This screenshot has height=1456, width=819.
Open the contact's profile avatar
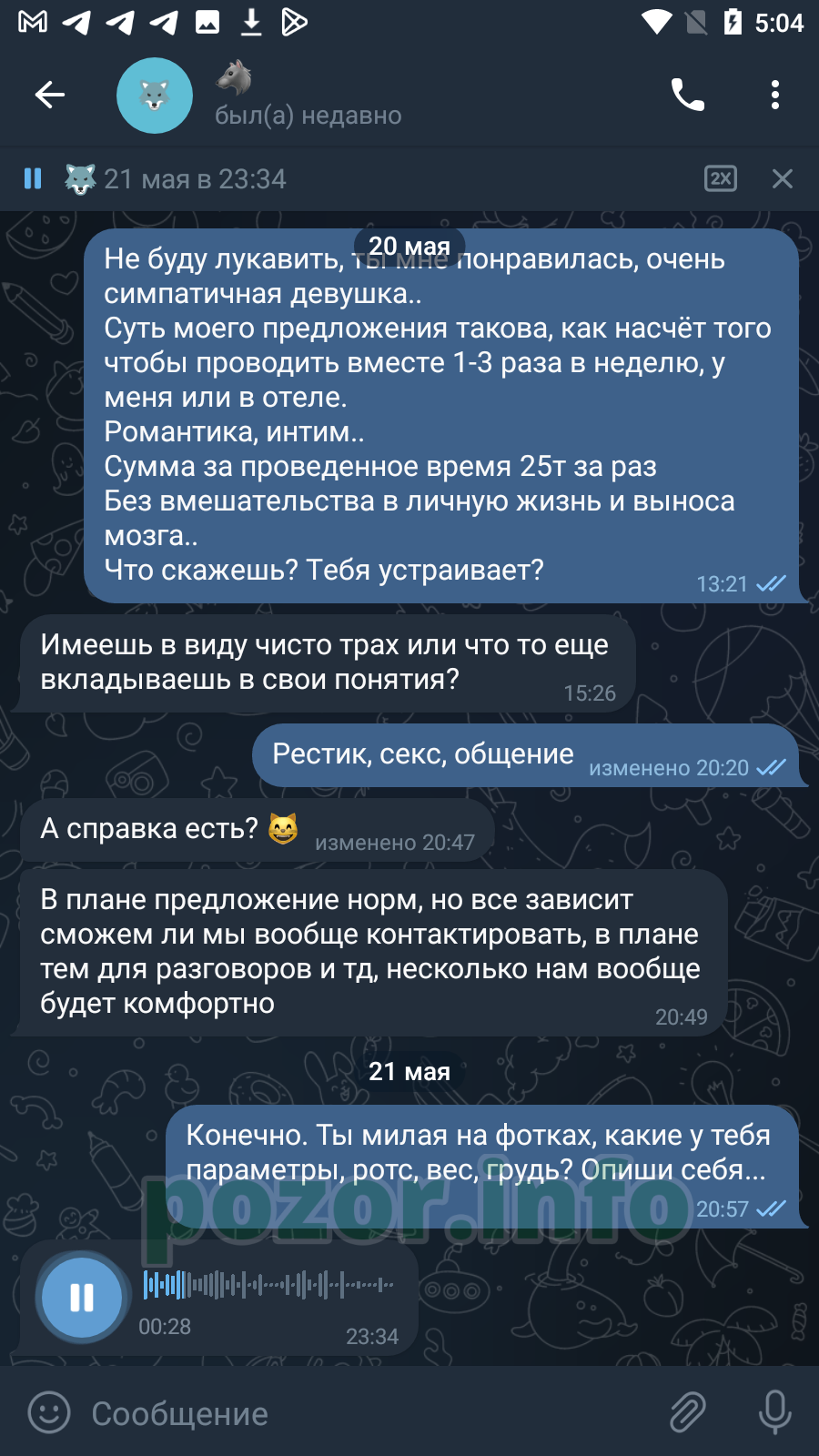click(x=155, y=96)
